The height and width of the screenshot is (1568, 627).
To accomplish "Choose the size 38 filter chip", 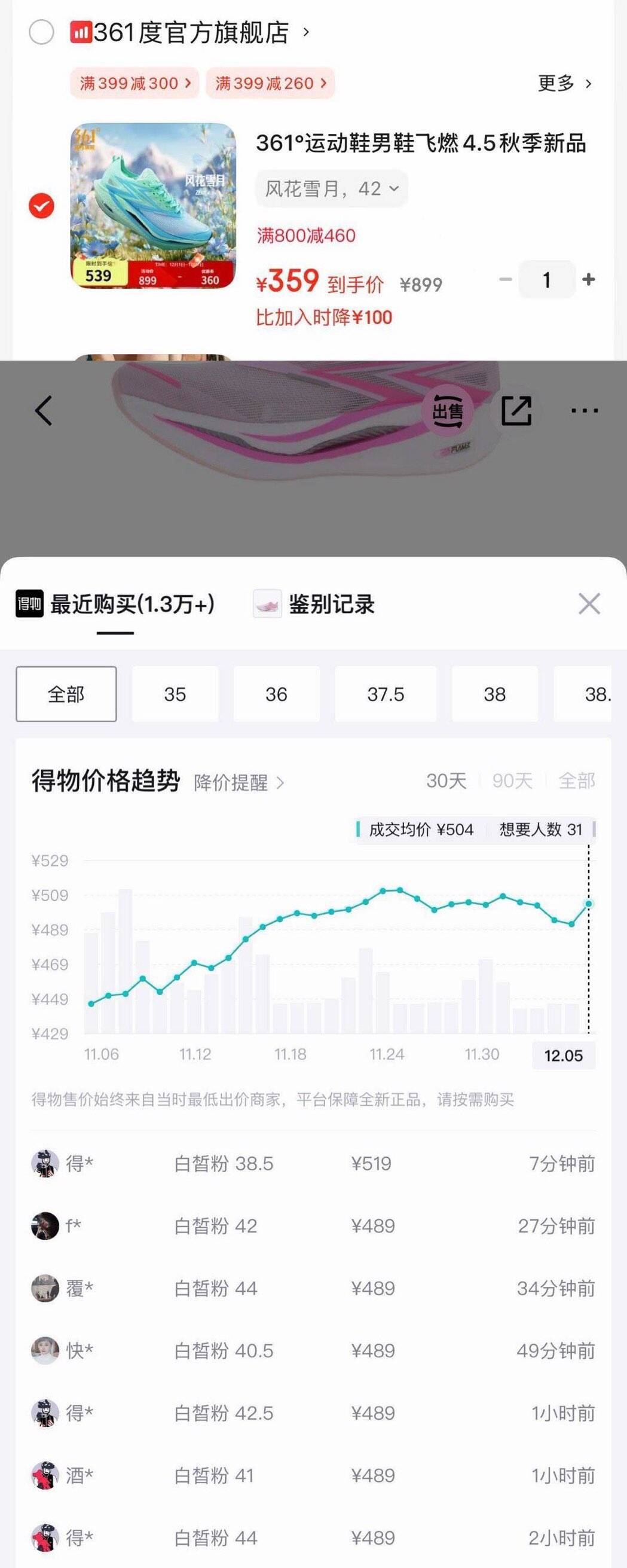I will pyautogui.click(x=494, y=694).
